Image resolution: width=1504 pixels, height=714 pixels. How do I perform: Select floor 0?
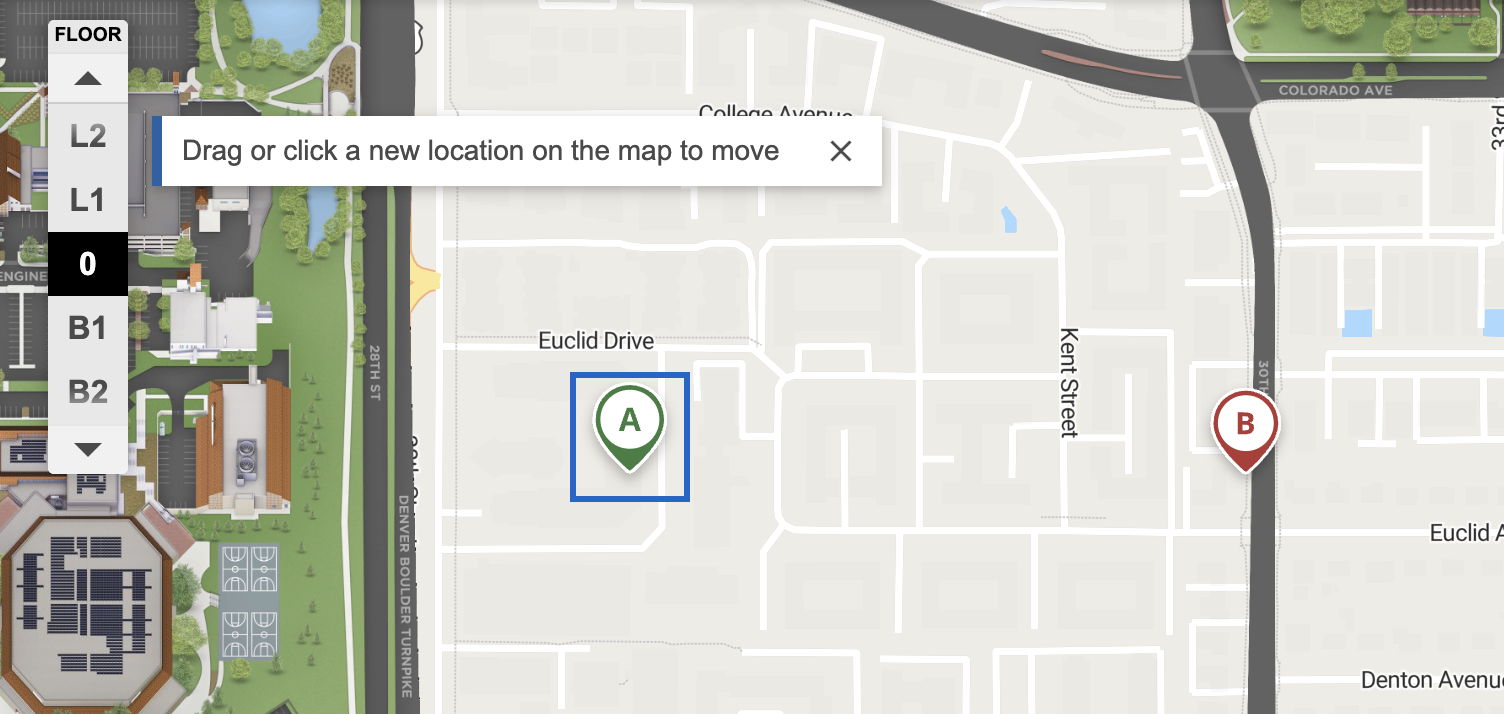coord(88,264)
